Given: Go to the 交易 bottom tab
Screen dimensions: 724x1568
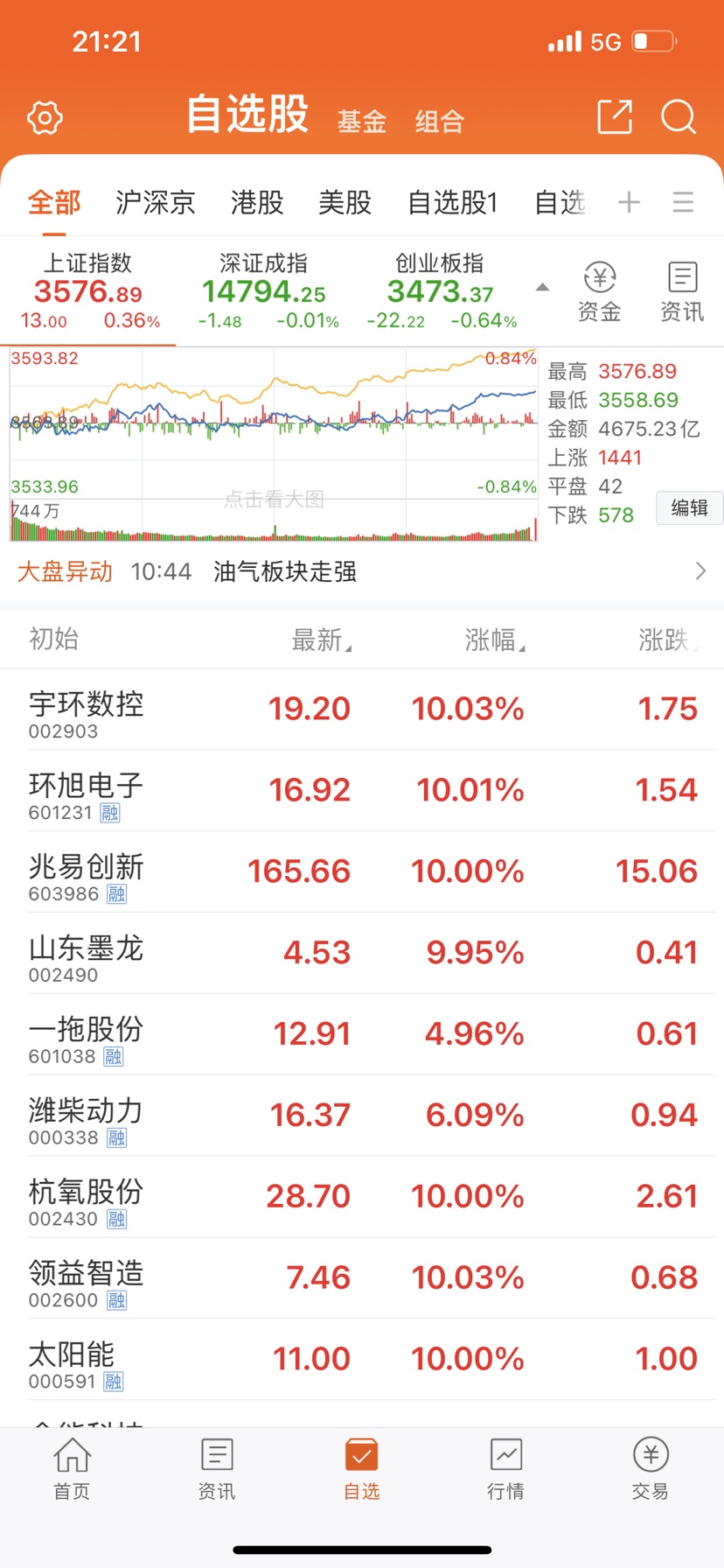Looking at the screenshot, I should pyautogui.click(x=651, y=1468).
